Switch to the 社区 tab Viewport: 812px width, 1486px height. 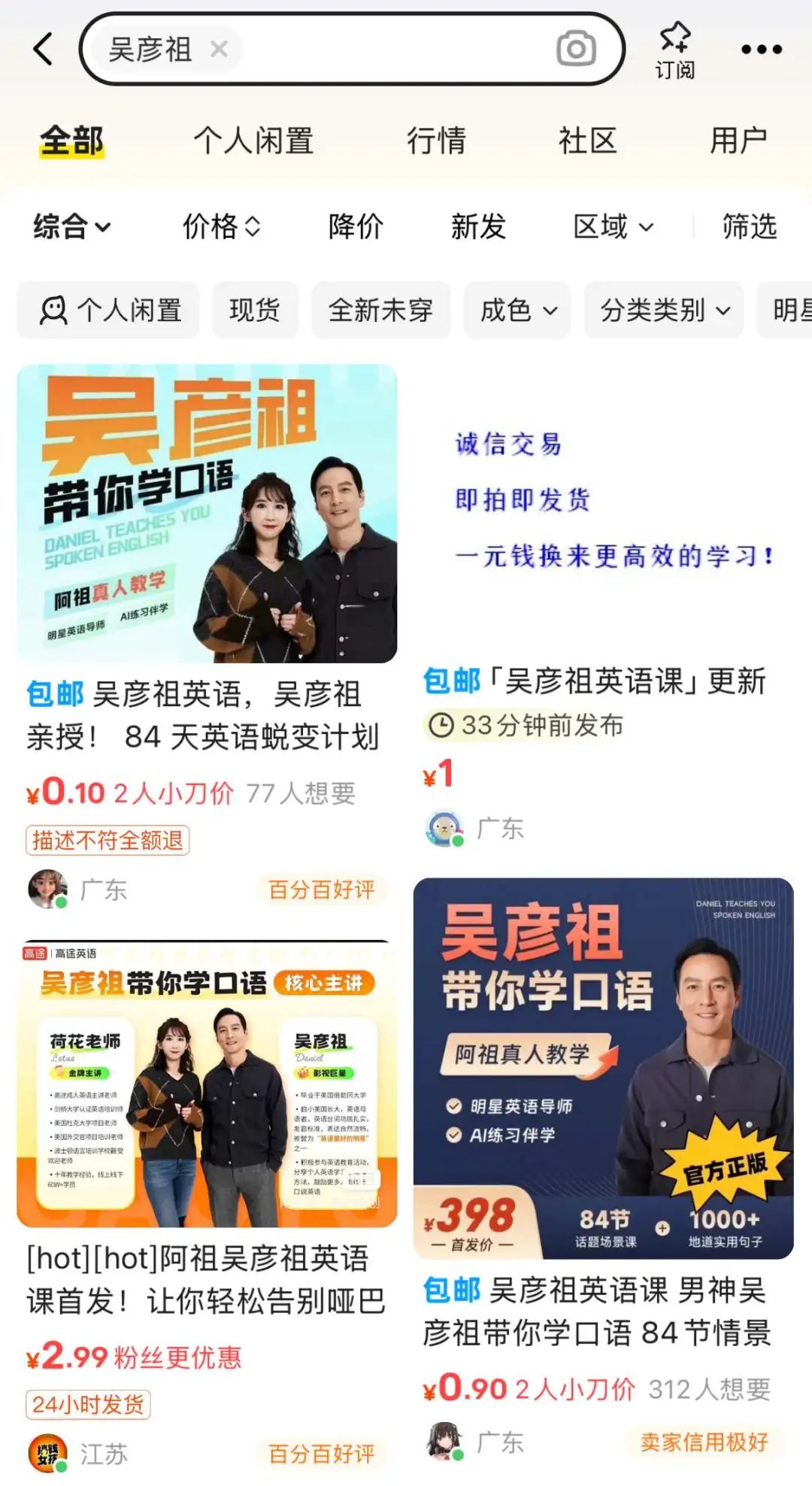point(588,138)
